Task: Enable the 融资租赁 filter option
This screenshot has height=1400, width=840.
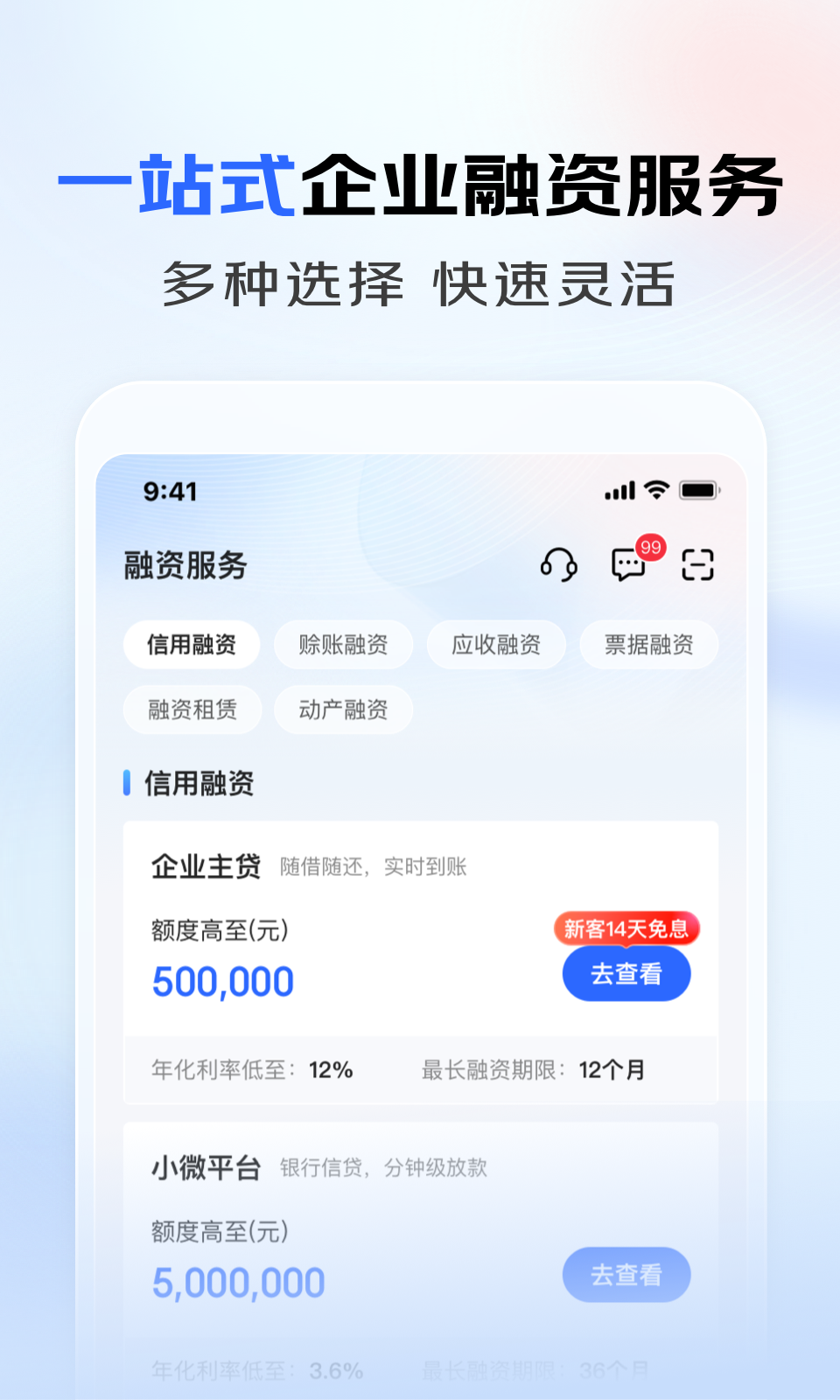Action: point(192,710)
